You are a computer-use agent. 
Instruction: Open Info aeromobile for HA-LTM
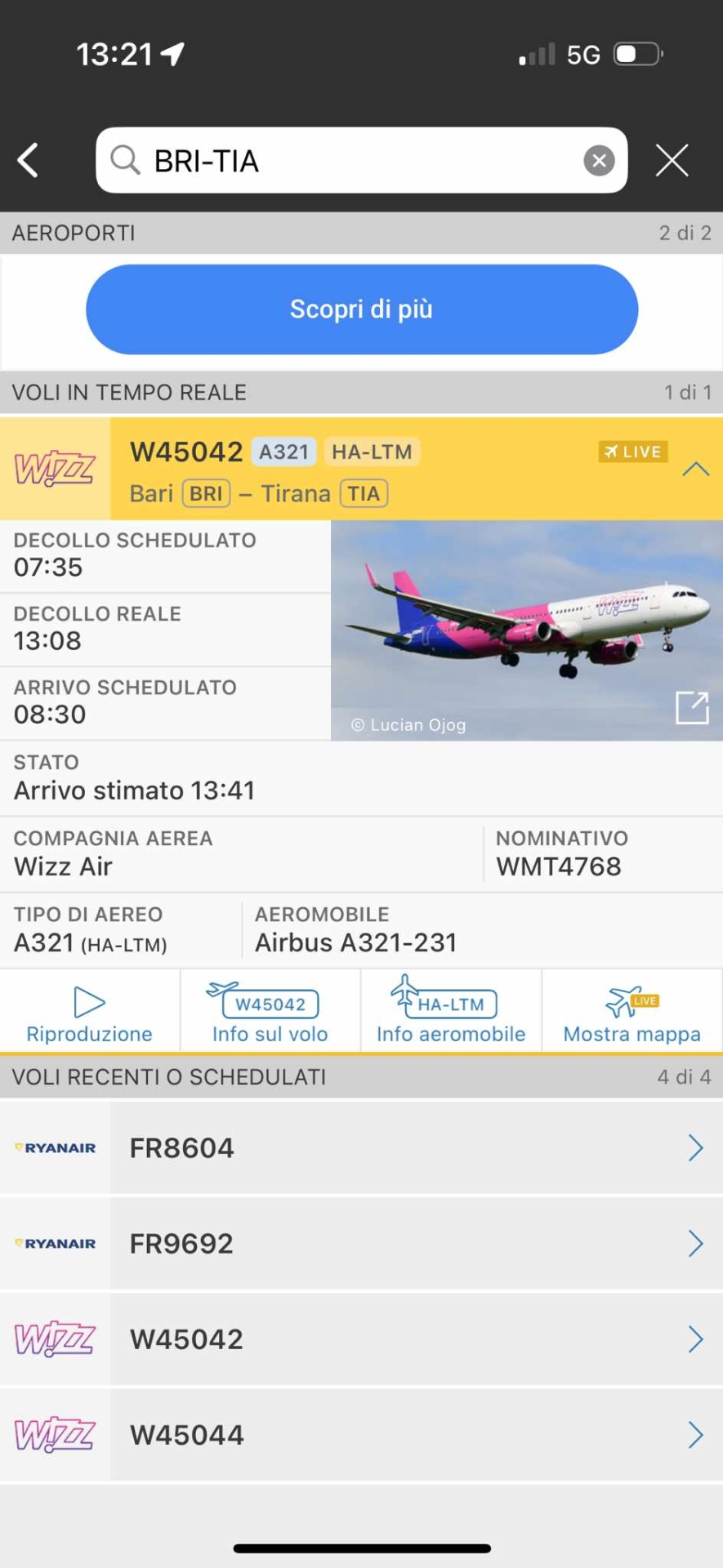pos(451,1013)
